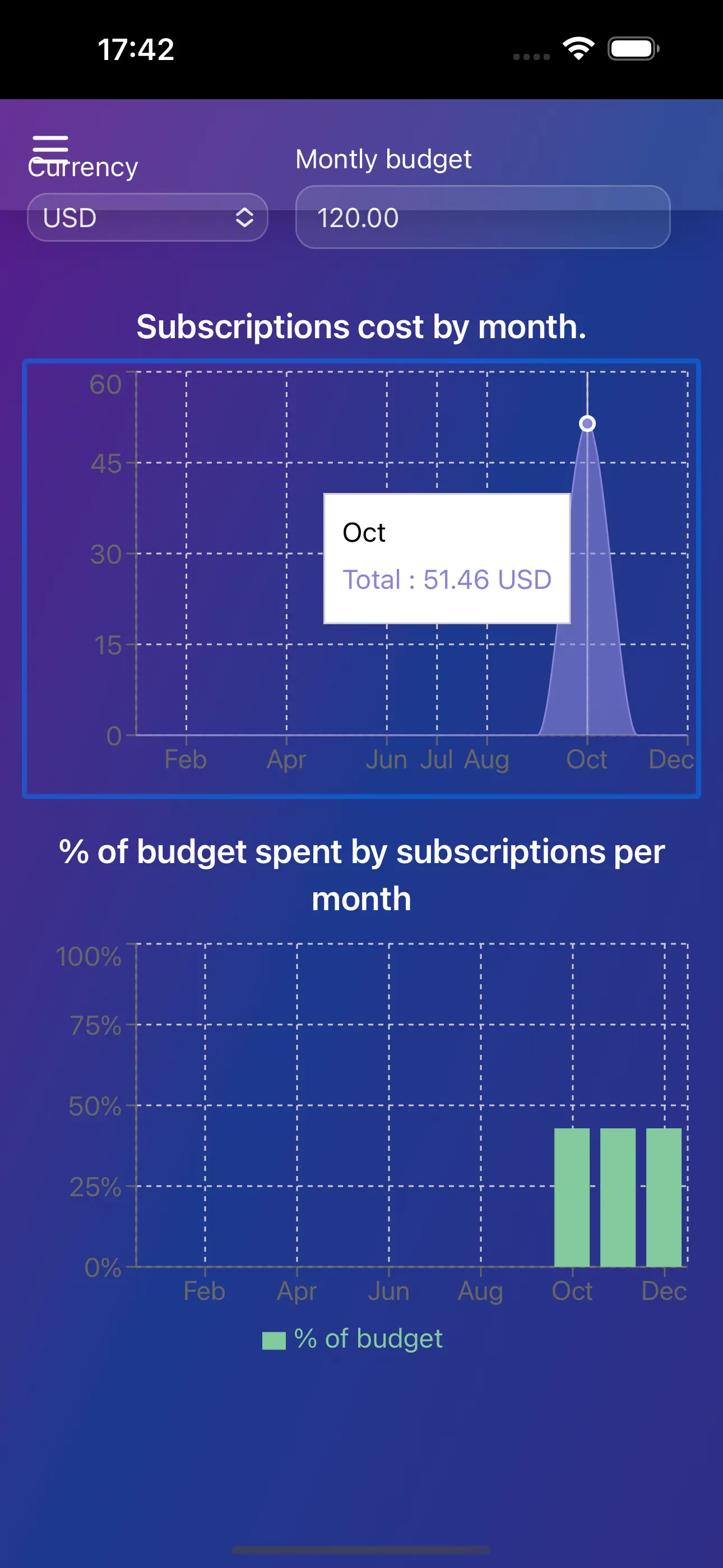723x1568 pixels.
Task: Select the highlighted Oct data point marker
Action: point(586,423)
